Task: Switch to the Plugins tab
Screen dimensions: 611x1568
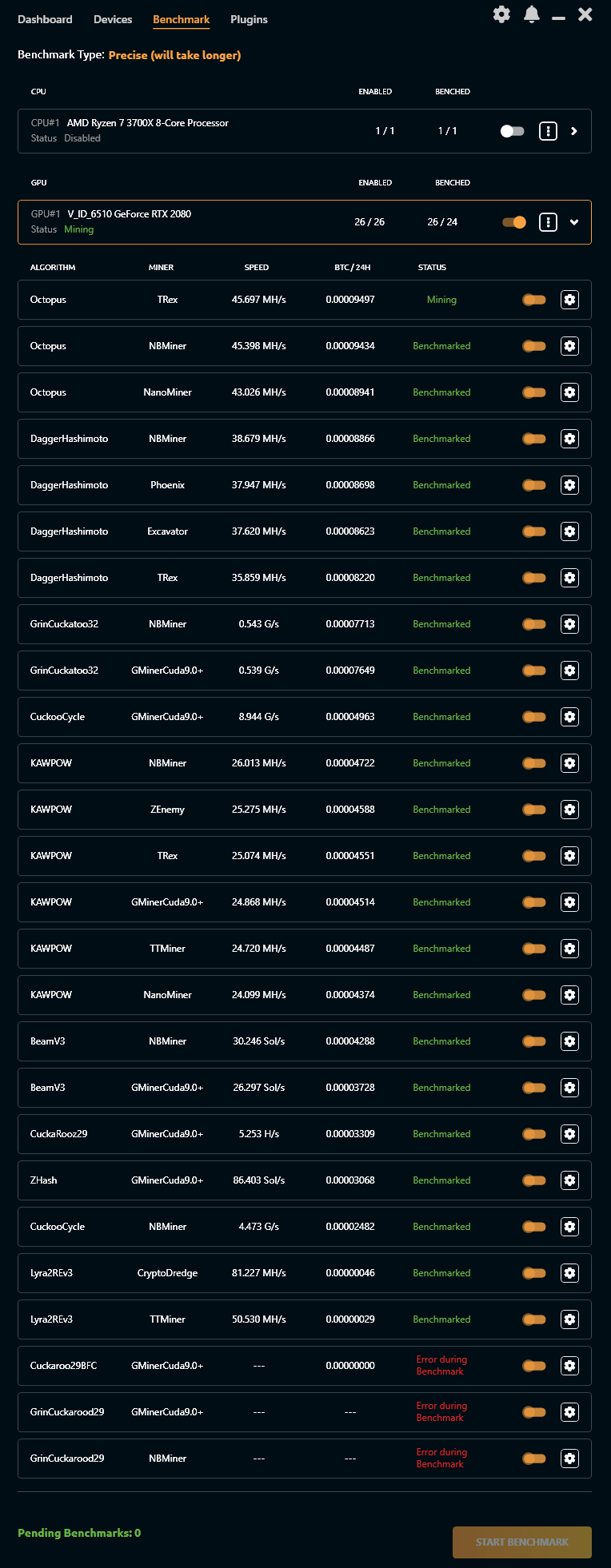Action: click(x=249, y=19)
